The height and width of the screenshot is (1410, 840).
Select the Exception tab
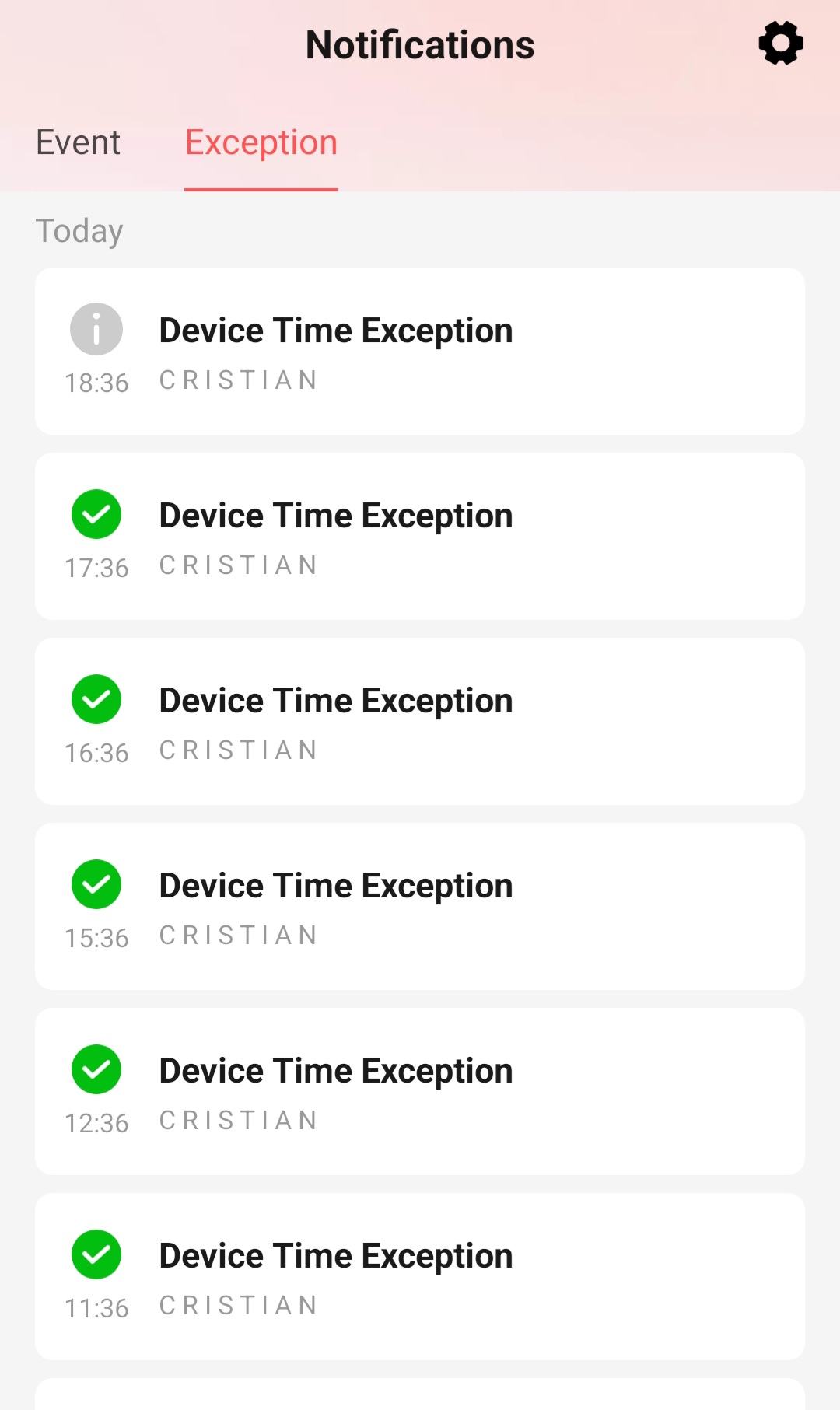pos(261,143)
